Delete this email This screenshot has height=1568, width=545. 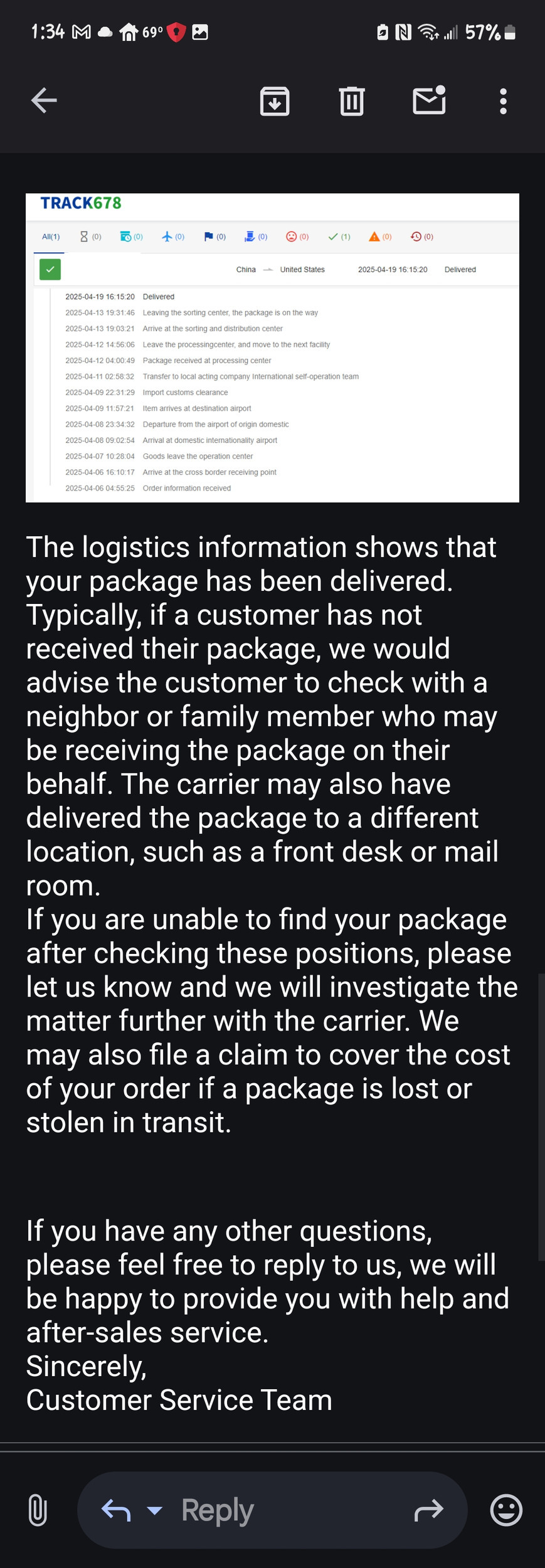coord(351,101)
